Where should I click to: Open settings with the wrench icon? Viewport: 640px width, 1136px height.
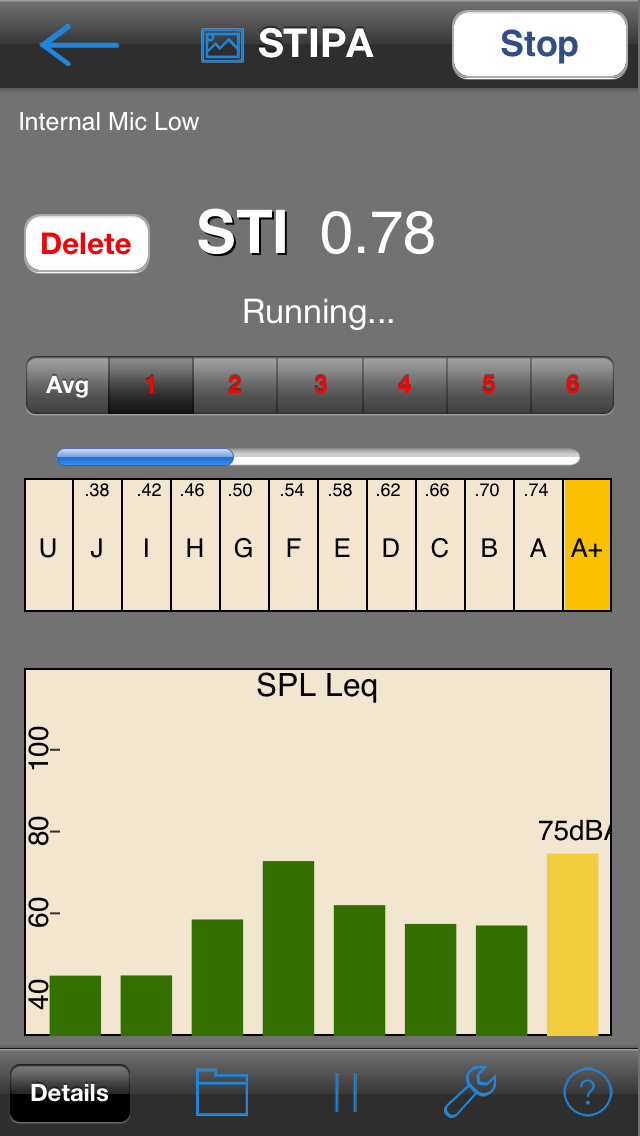tap(469, 1093)
